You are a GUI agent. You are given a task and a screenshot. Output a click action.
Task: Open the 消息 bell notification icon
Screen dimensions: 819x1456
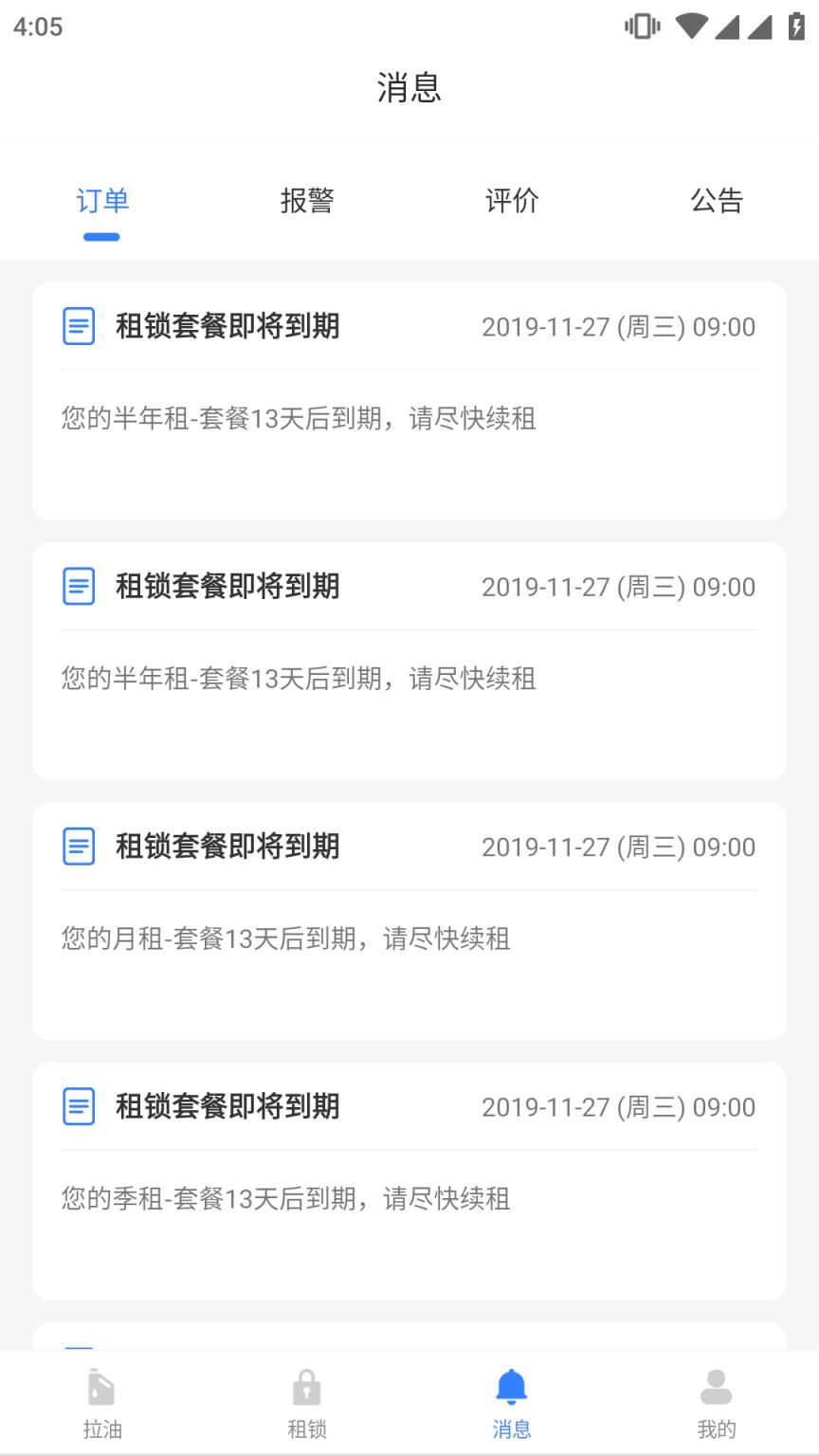(x=512, y=1388)
